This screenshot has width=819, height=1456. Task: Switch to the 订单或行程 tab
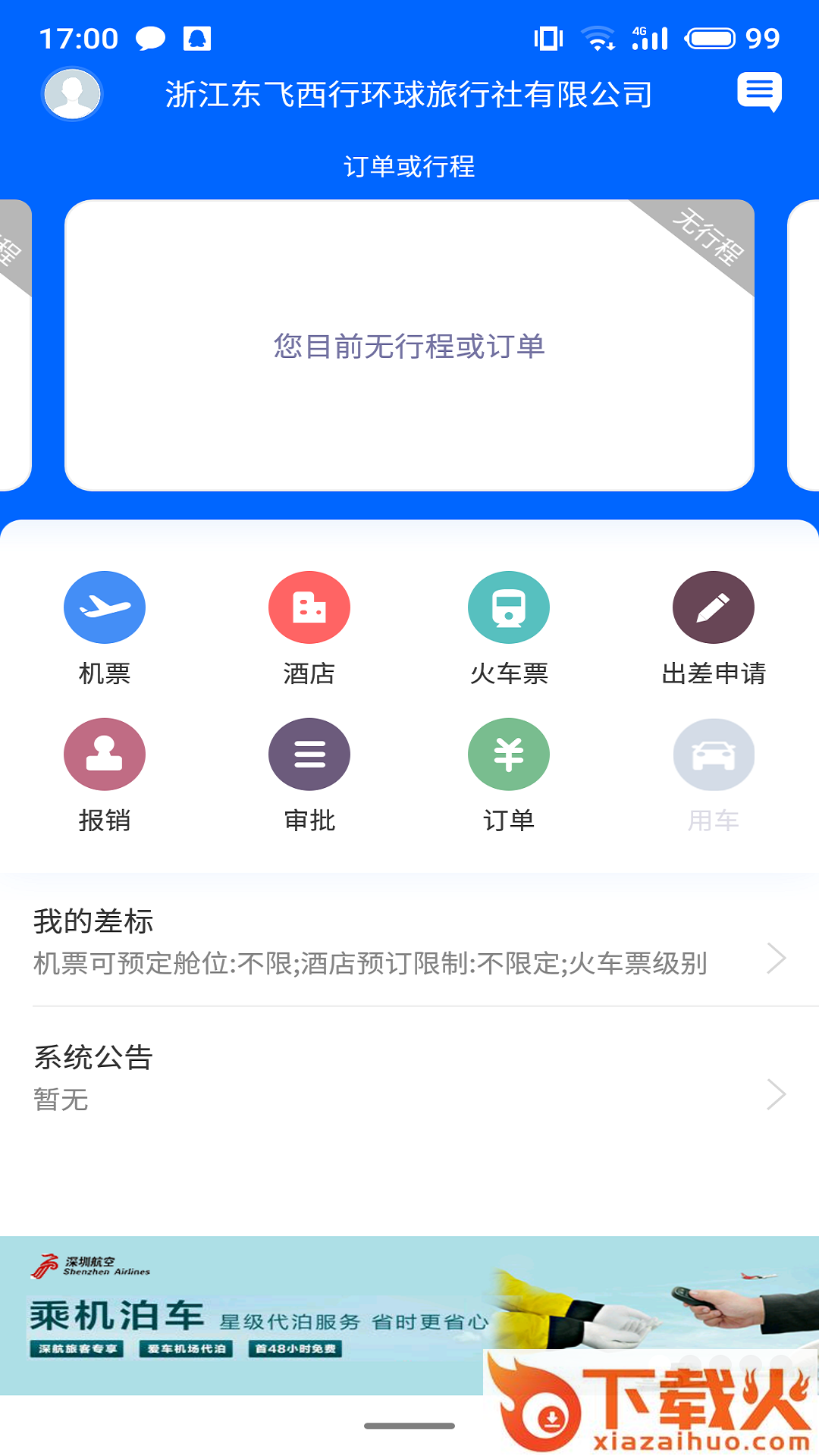tap(409, 168)
